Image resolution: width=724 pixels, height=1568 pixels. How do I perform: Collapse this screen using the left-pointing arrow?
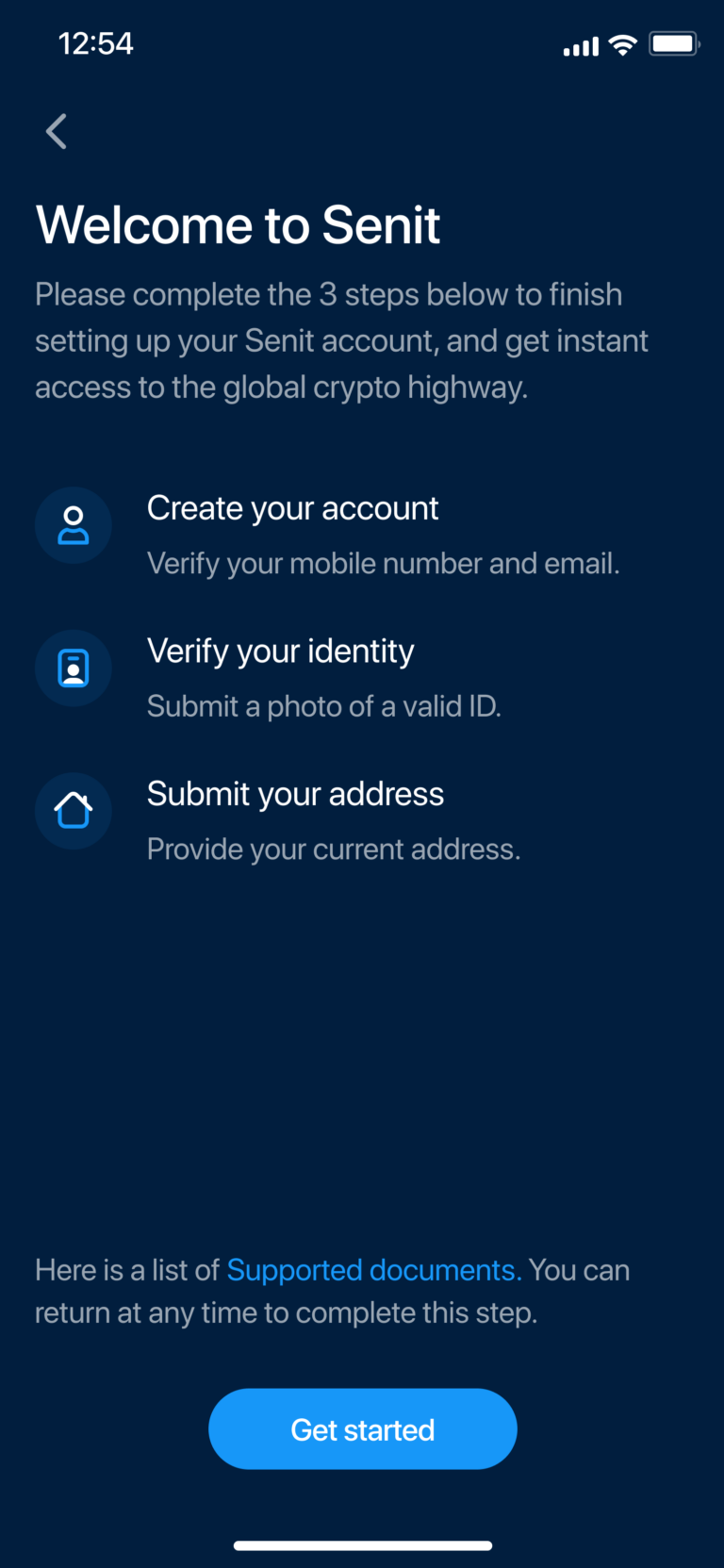coord(55,131)
